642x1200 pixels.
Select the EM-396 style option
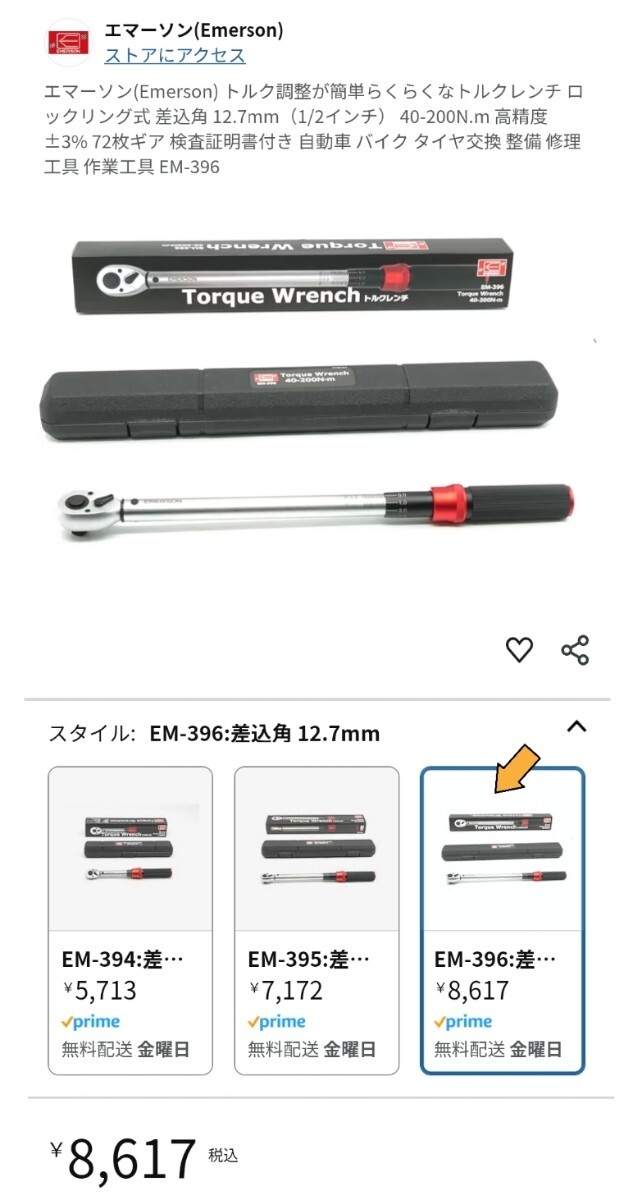502,920
